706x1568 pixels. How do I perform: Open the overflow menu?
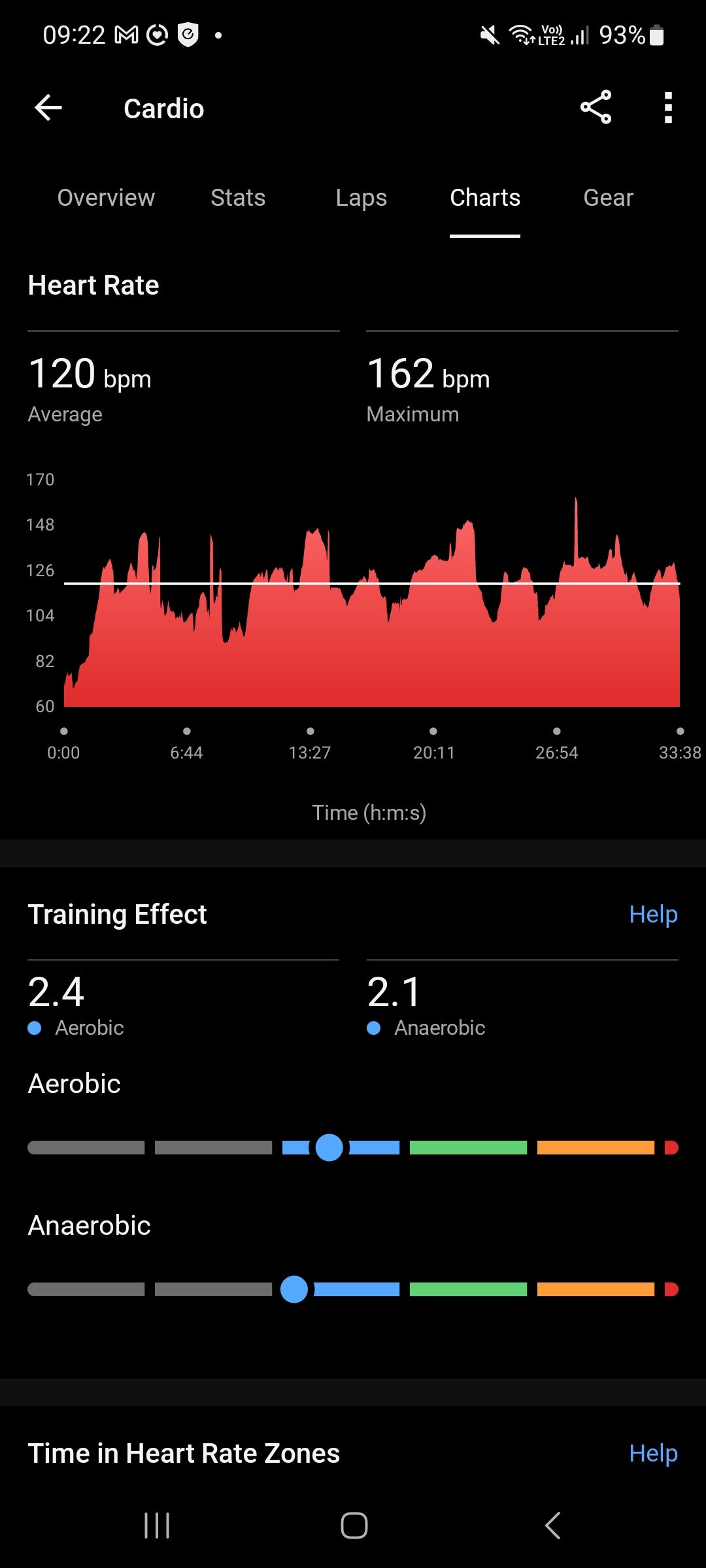(667, 108)
